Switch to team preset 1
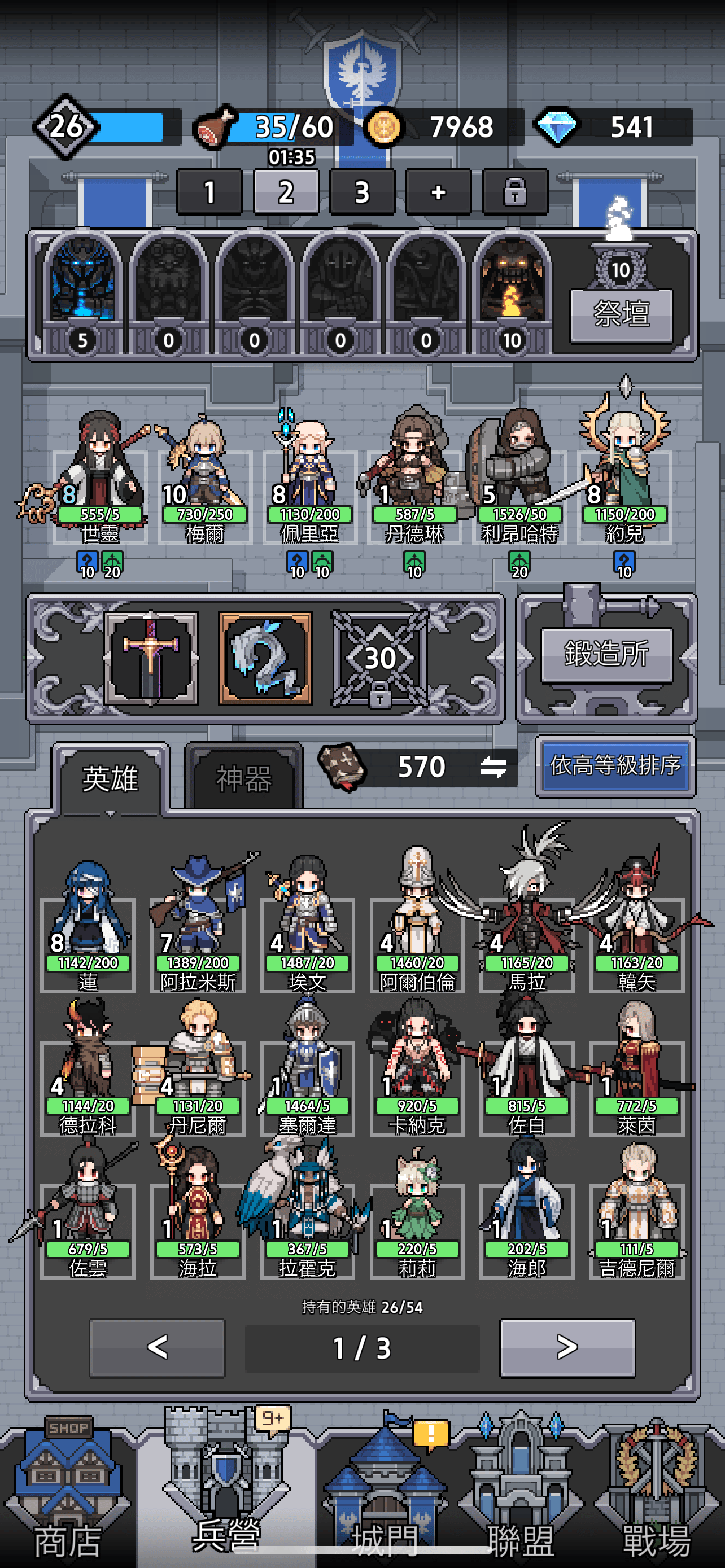The height and width of the screenshot is (1568, 725). point(209,192)
